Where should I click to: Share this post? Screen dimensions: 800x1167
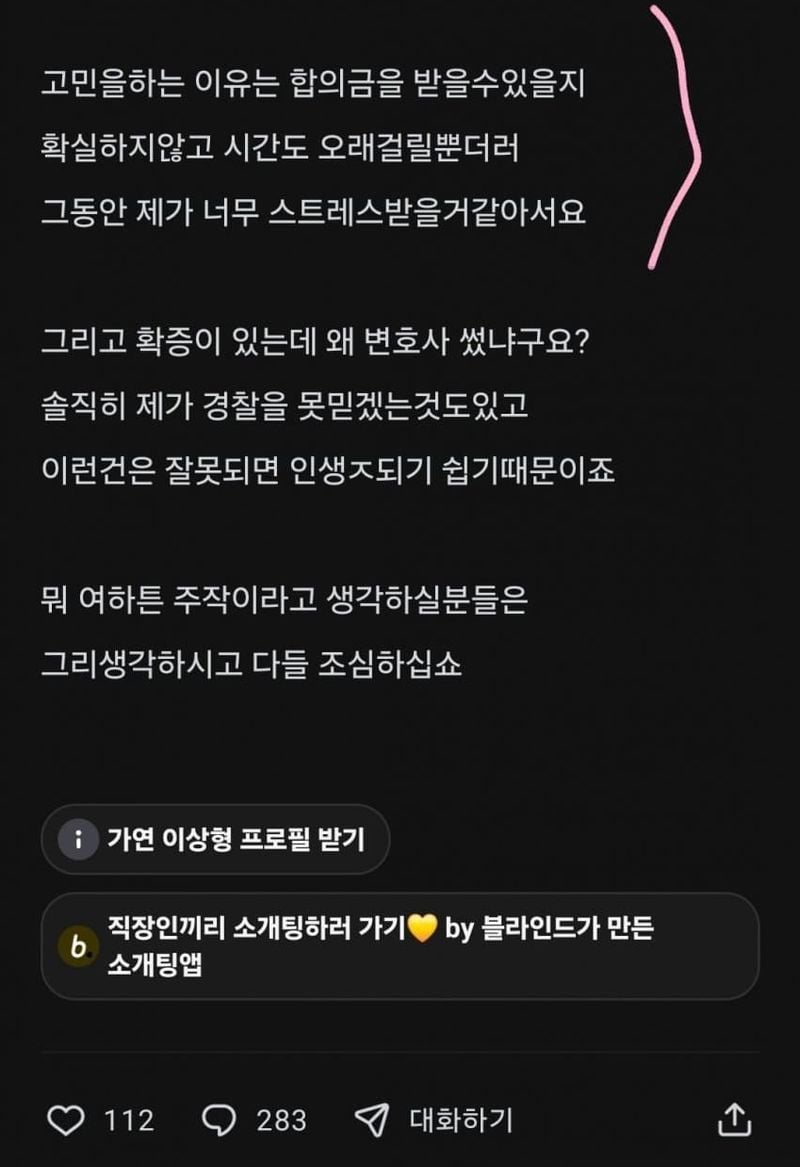(x=734, y=1119)
